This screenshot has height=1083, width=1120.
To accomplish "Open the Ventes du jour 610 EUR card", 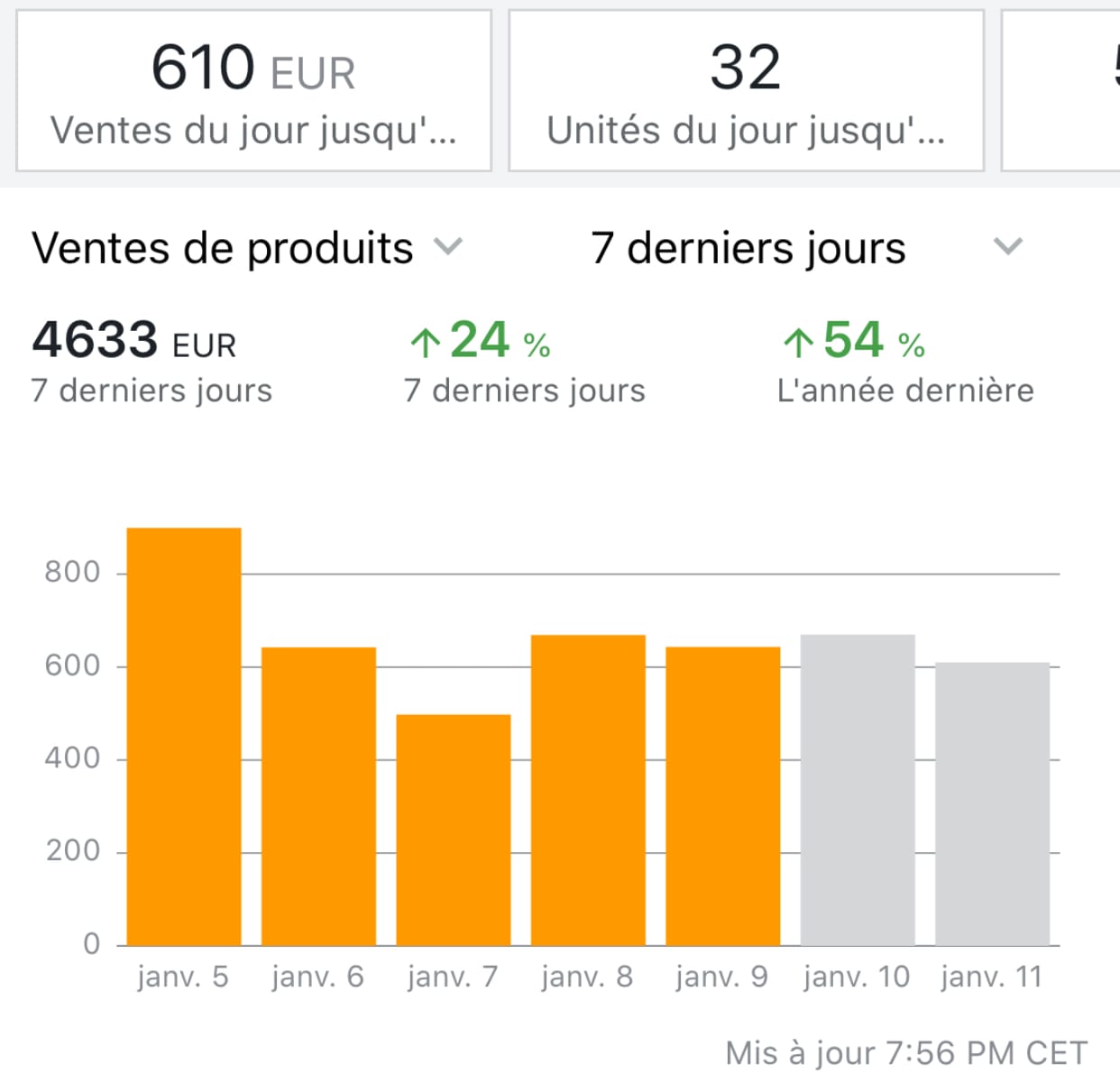I will click(253, 90).
